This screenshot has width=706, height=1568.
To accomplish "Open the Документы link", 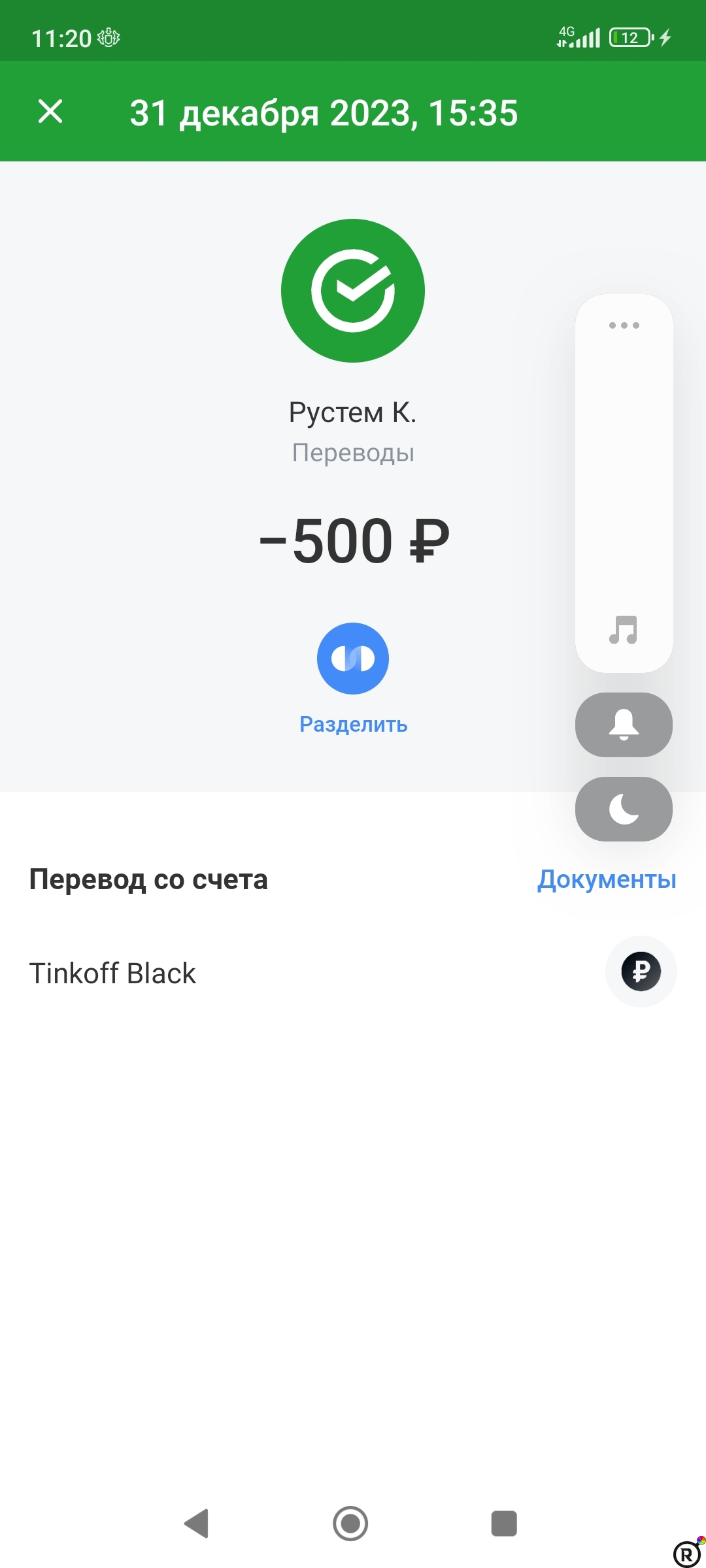I will 607,879.
